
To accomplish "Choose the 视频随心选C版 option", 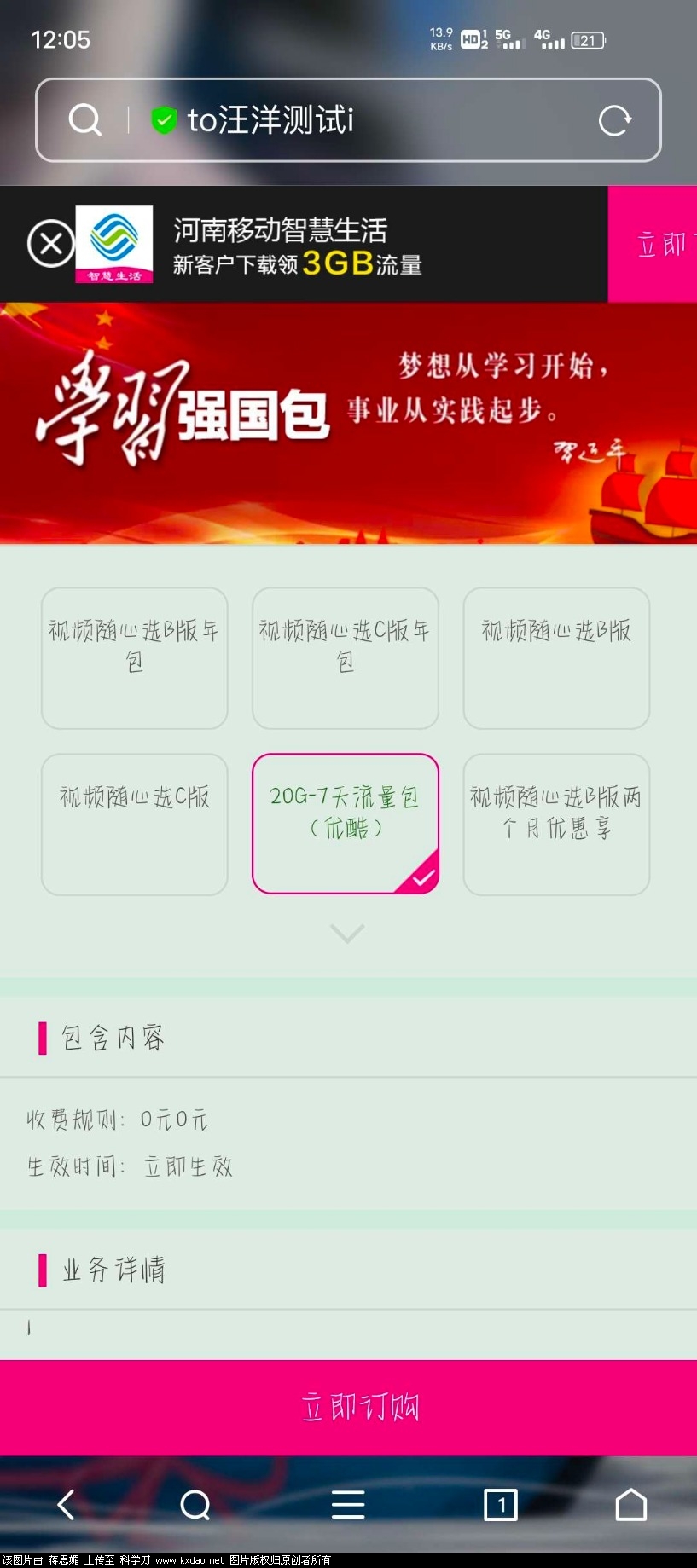I will tap(135, 824).
